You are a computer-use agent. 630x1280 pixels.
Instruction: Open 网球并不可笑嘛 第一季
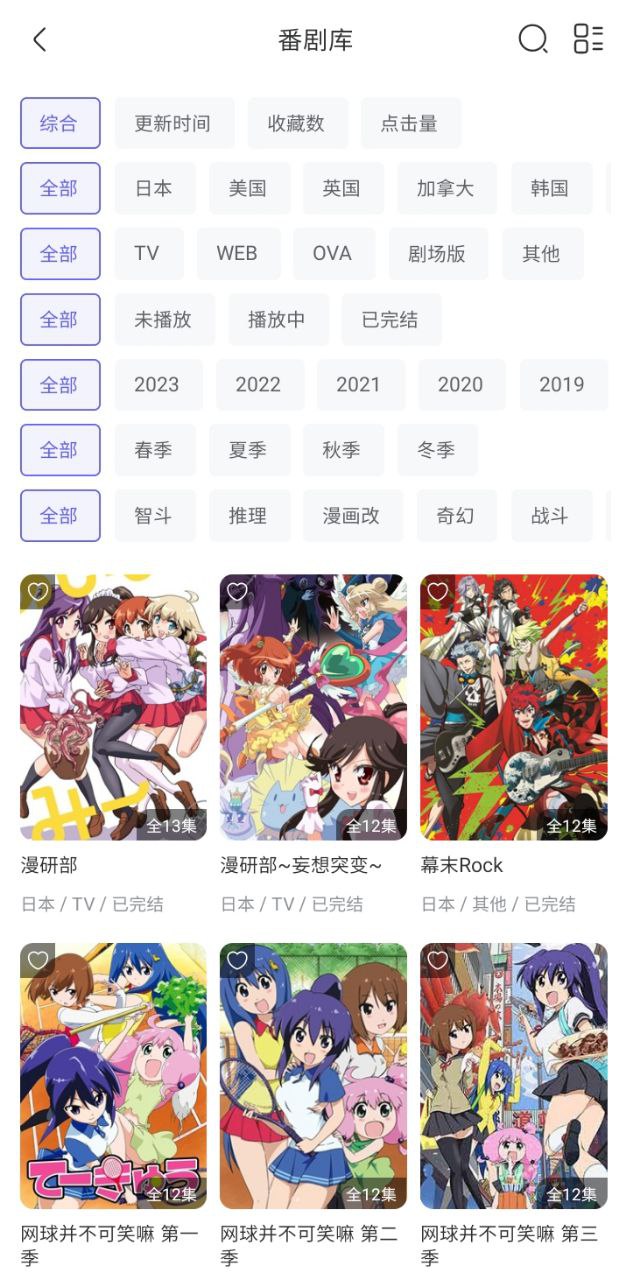pos(113,1076)
